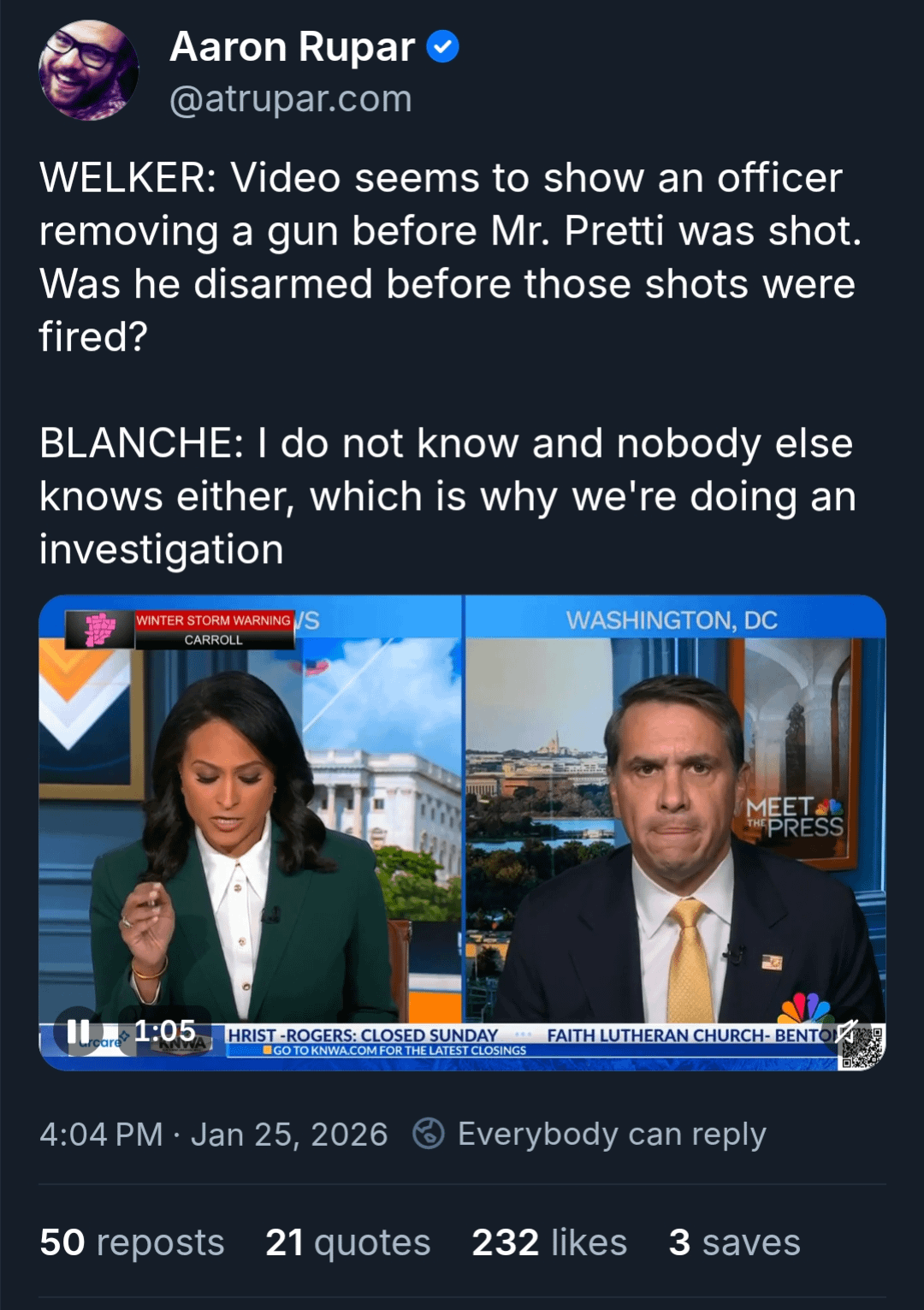Pause the Meet the Press video
Image resolution: width=924 pixels, height=1310 pixels.
79,1031
